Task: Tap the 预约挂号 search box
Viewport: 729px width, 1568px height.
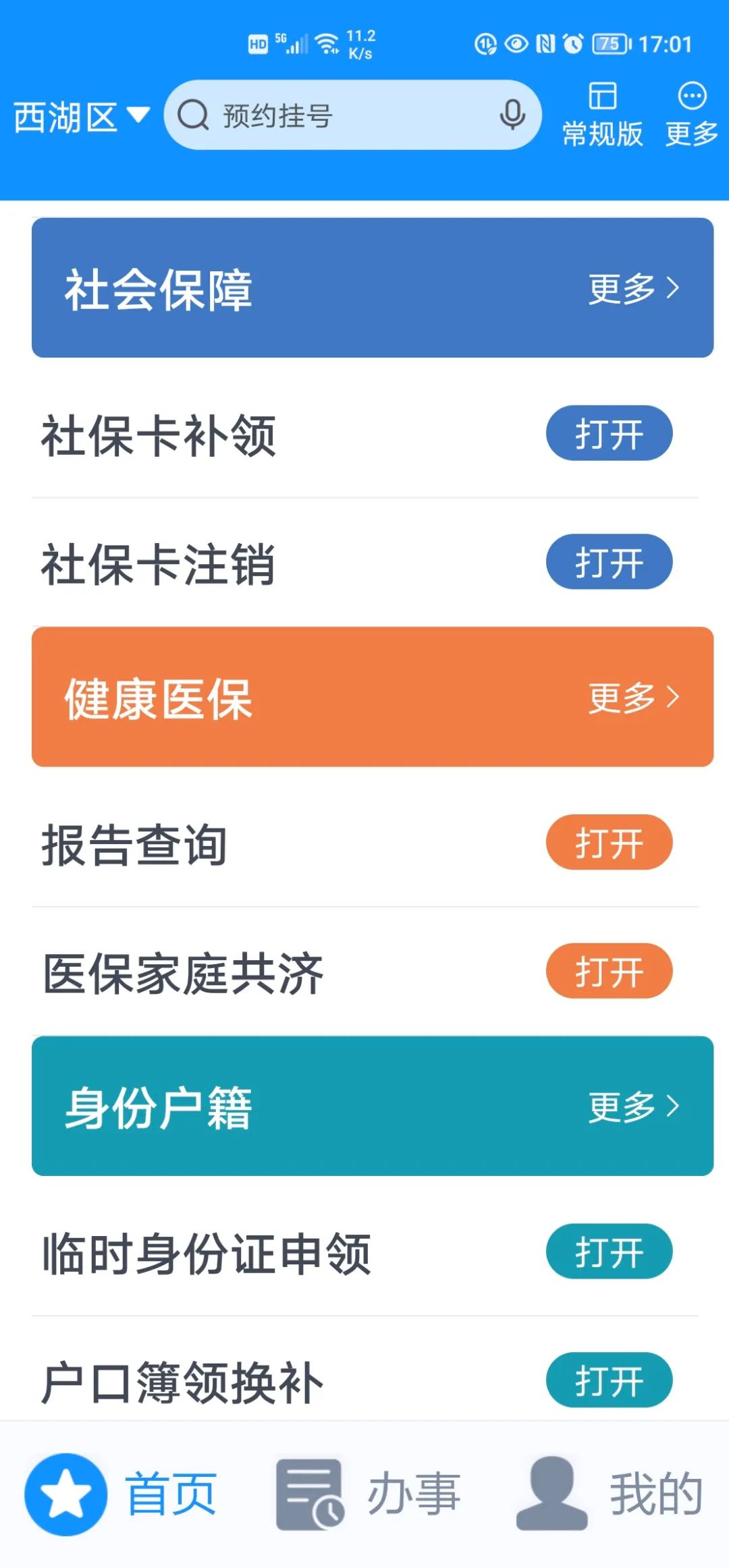Action: [x=352, y=115]
